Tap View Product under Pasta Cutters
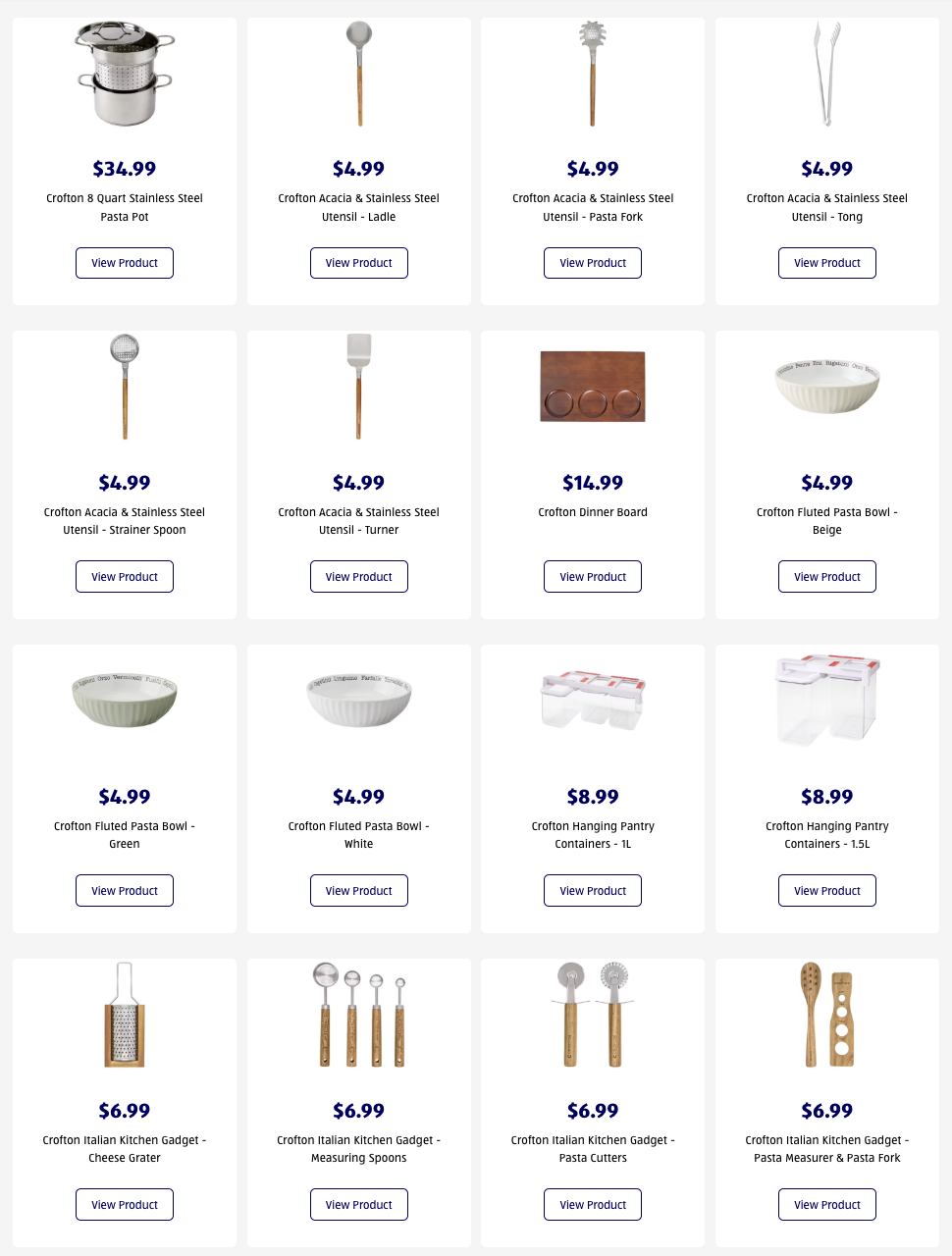952x1256 pixels. tap(593, 1205)
